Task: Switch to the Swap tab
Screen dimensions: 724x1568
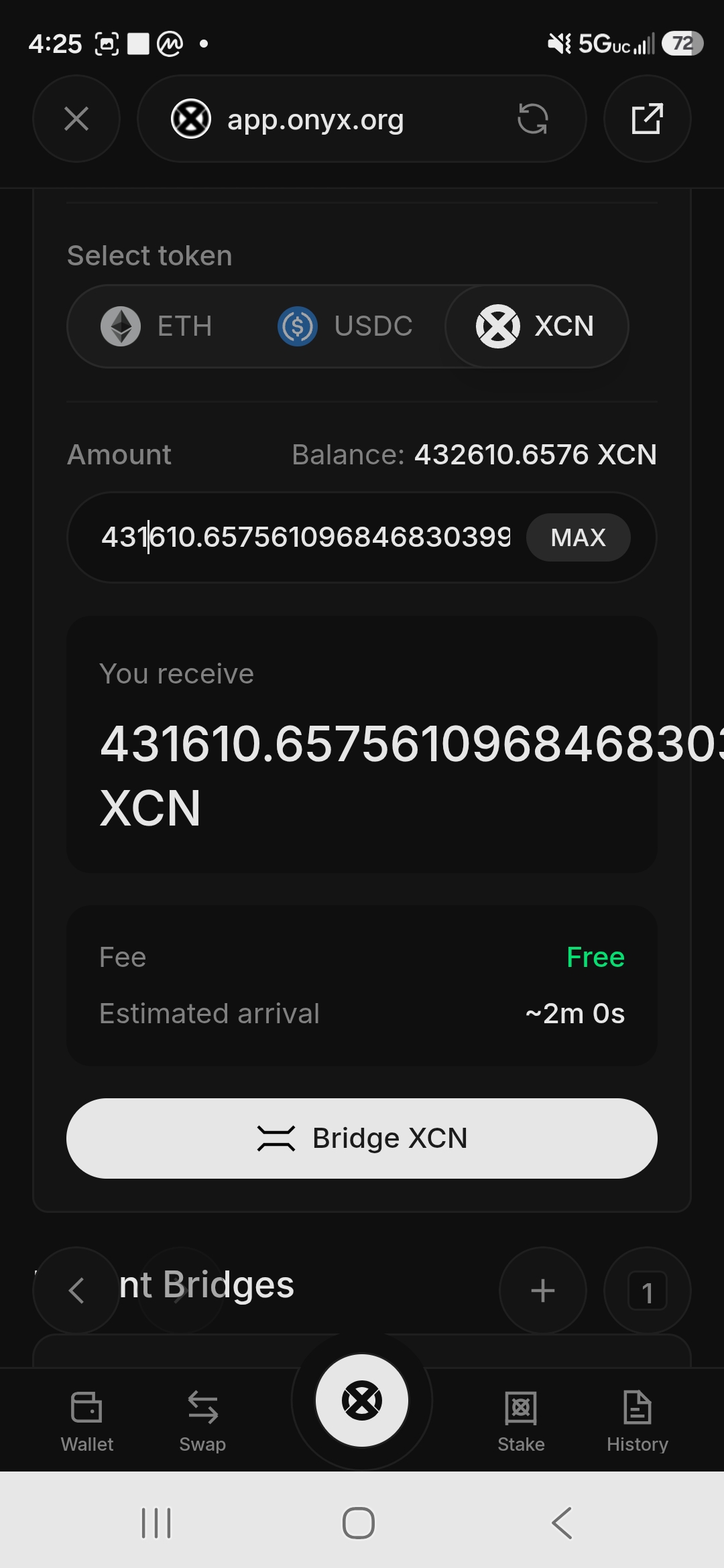Action: click(x=202, y=1421)
